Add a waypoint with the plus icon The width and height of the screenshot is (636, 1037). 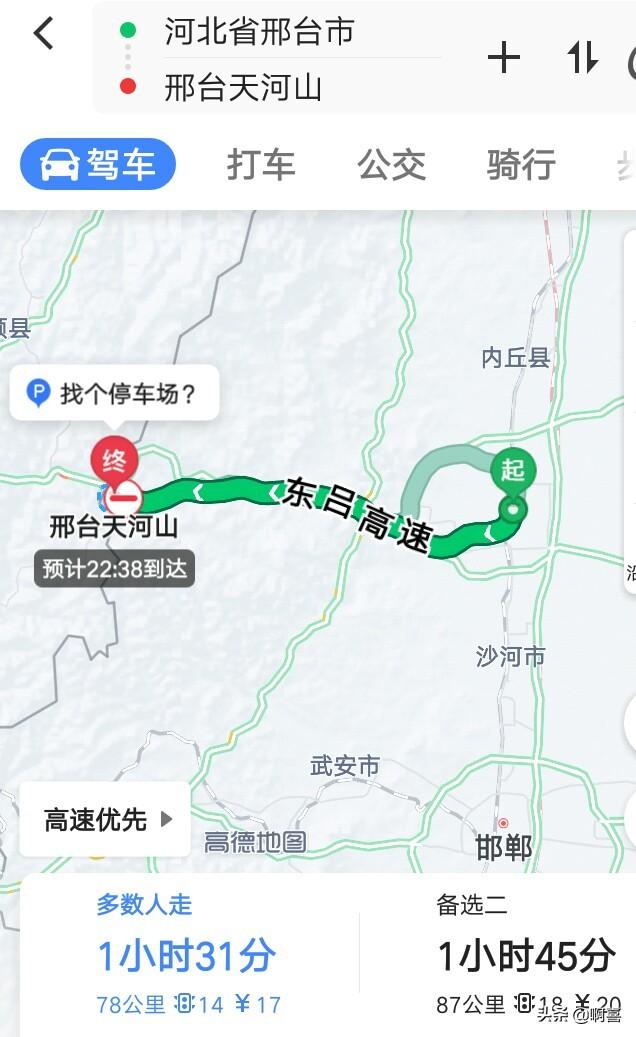coord(504,58)
